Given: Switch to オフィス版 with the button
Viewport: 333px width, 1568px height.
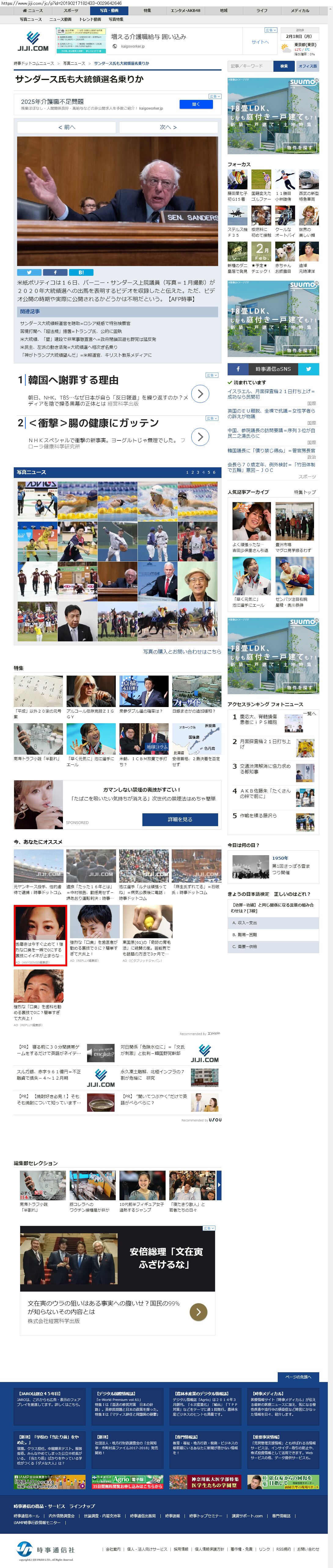Looking at the screenshot, I should [307, 66].
